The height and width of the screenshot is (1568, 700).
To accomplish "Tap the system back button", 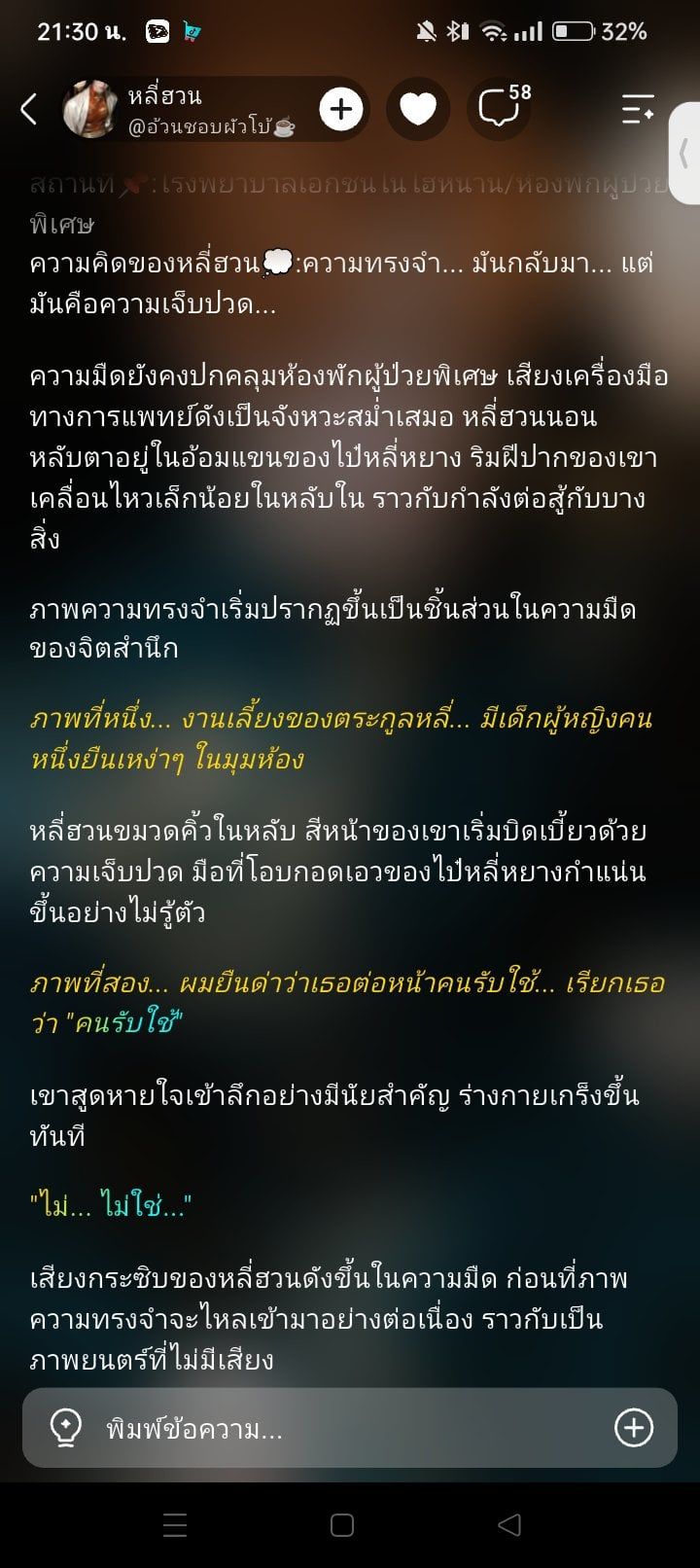I will [x=509, y=1525].
